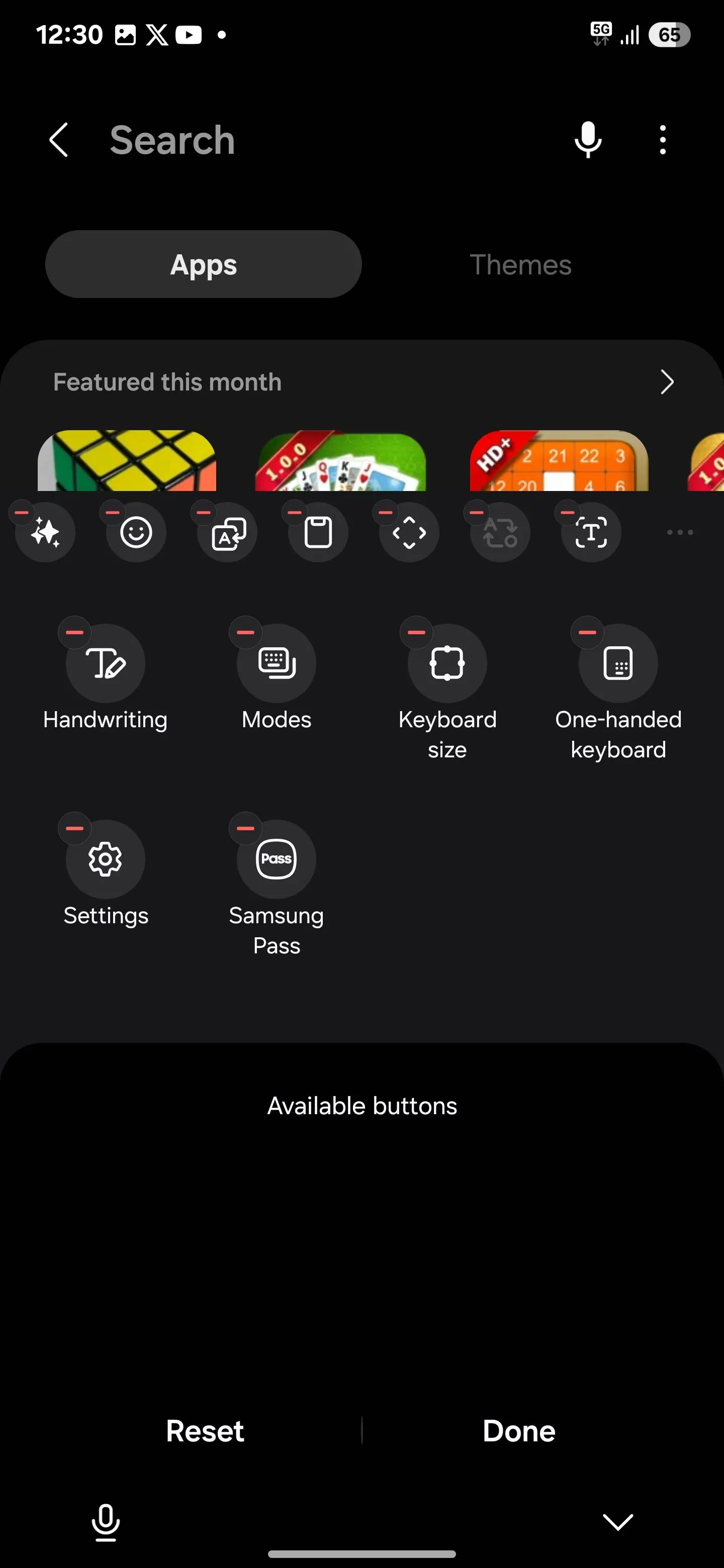Open the three-dot overflow menu
Image resolution: width=724 pixels, height=1568 pixels.
663,140
